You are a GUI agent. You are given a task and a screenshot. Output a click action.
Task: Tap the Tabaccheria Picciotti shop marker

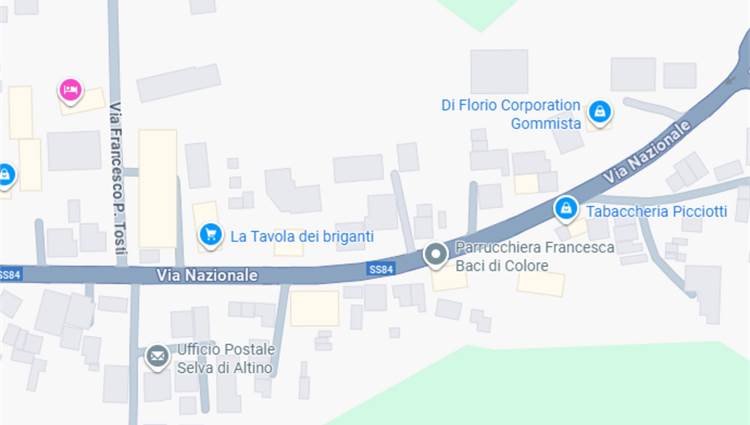click(565, 209)
